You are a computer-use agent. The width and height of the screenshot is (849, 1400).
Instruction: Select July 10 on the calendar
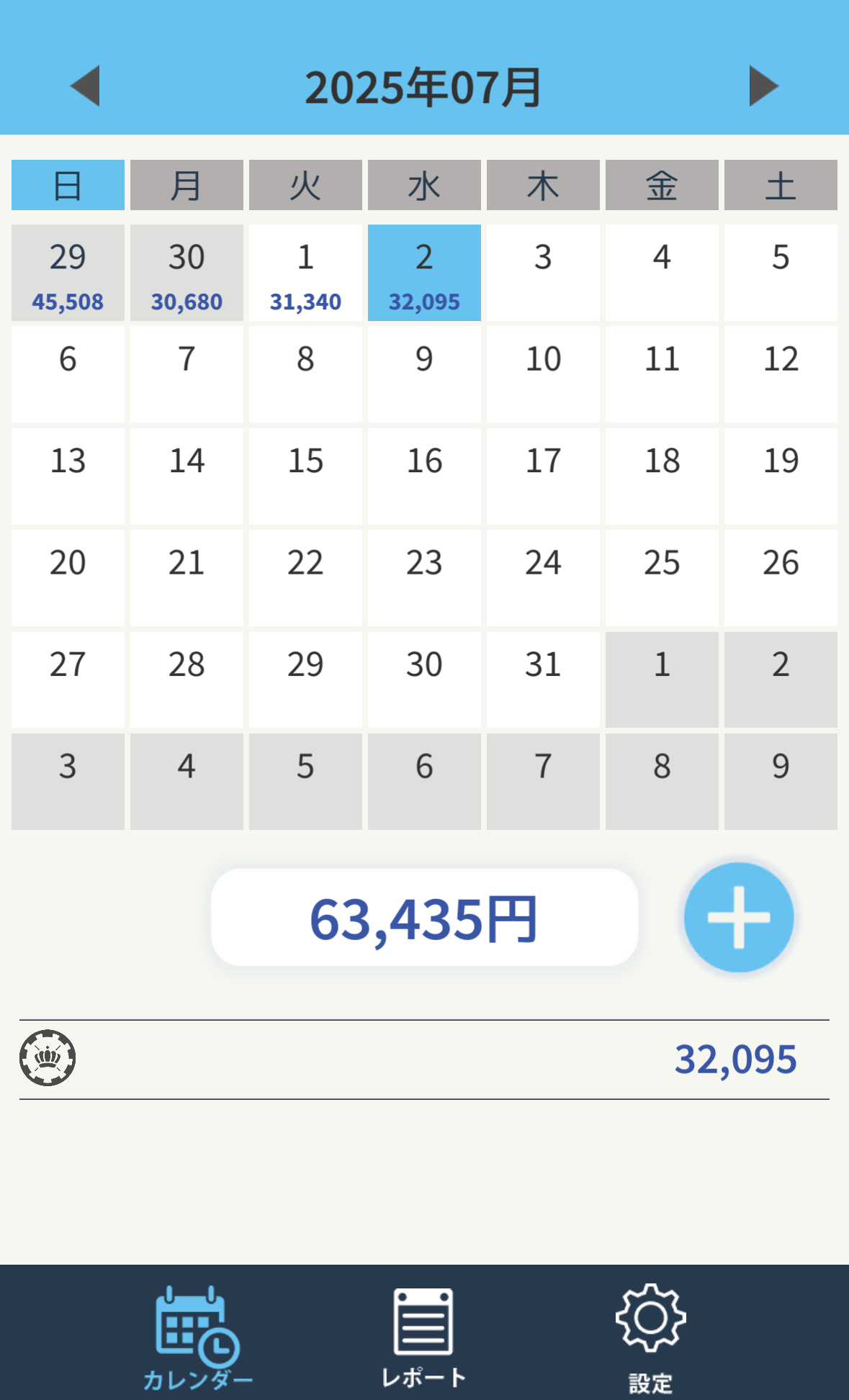pyautogui.click(x=543, y=374)
